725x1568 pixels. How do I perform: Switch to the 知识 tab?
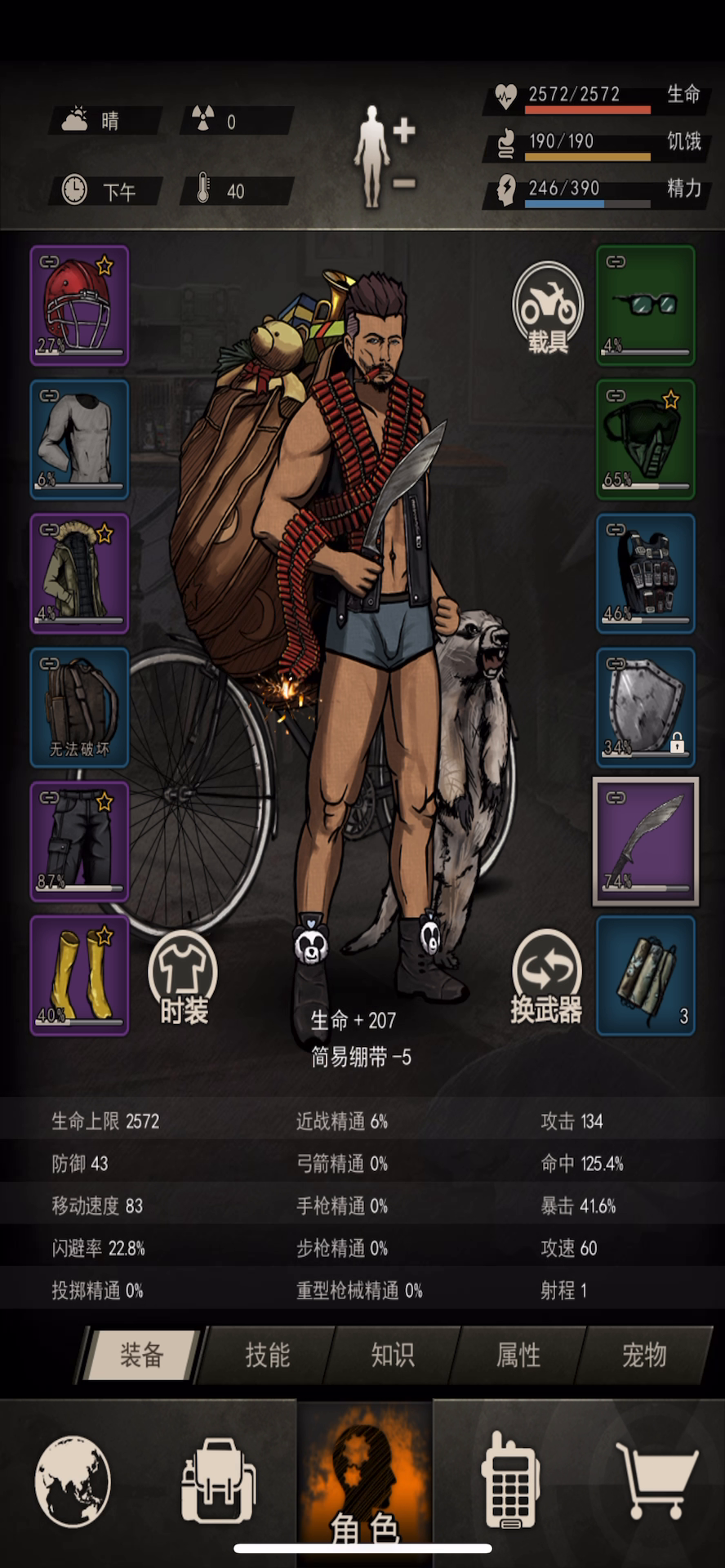(x=393, y=1355)
